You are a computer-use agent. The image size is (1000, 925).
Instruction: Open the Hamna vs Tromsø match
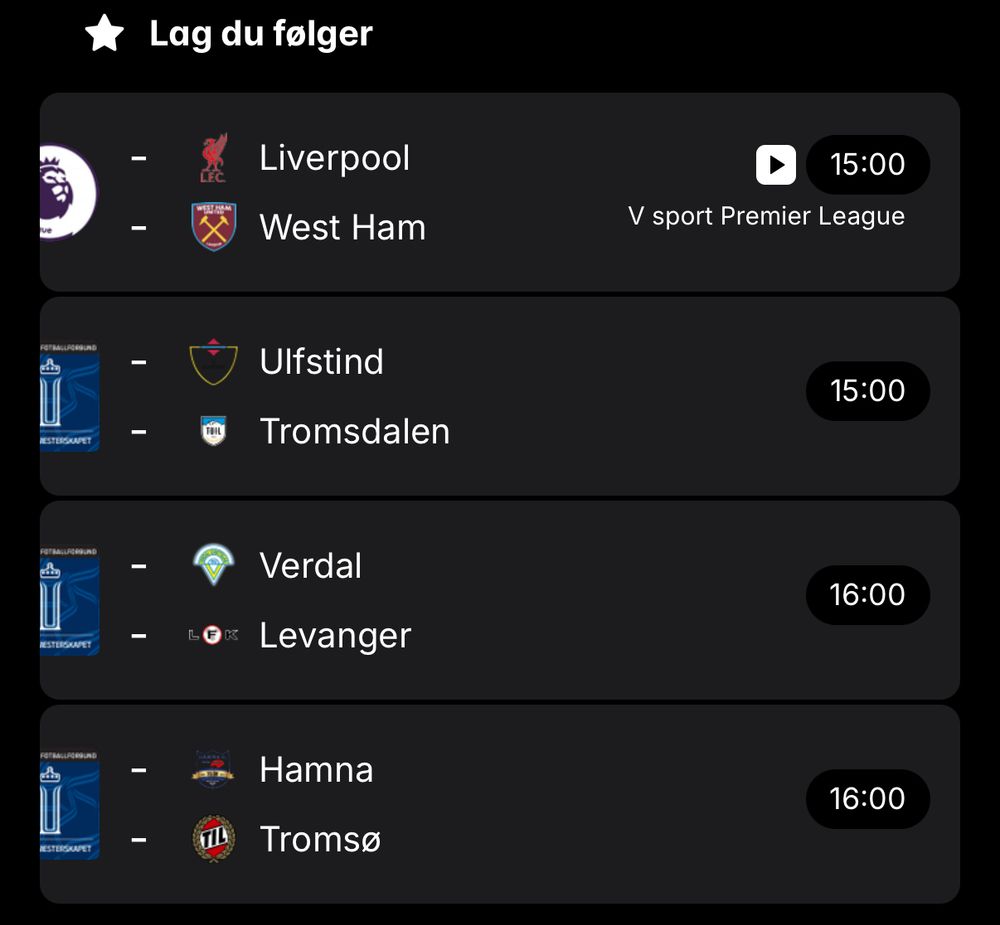pos(500,804)
